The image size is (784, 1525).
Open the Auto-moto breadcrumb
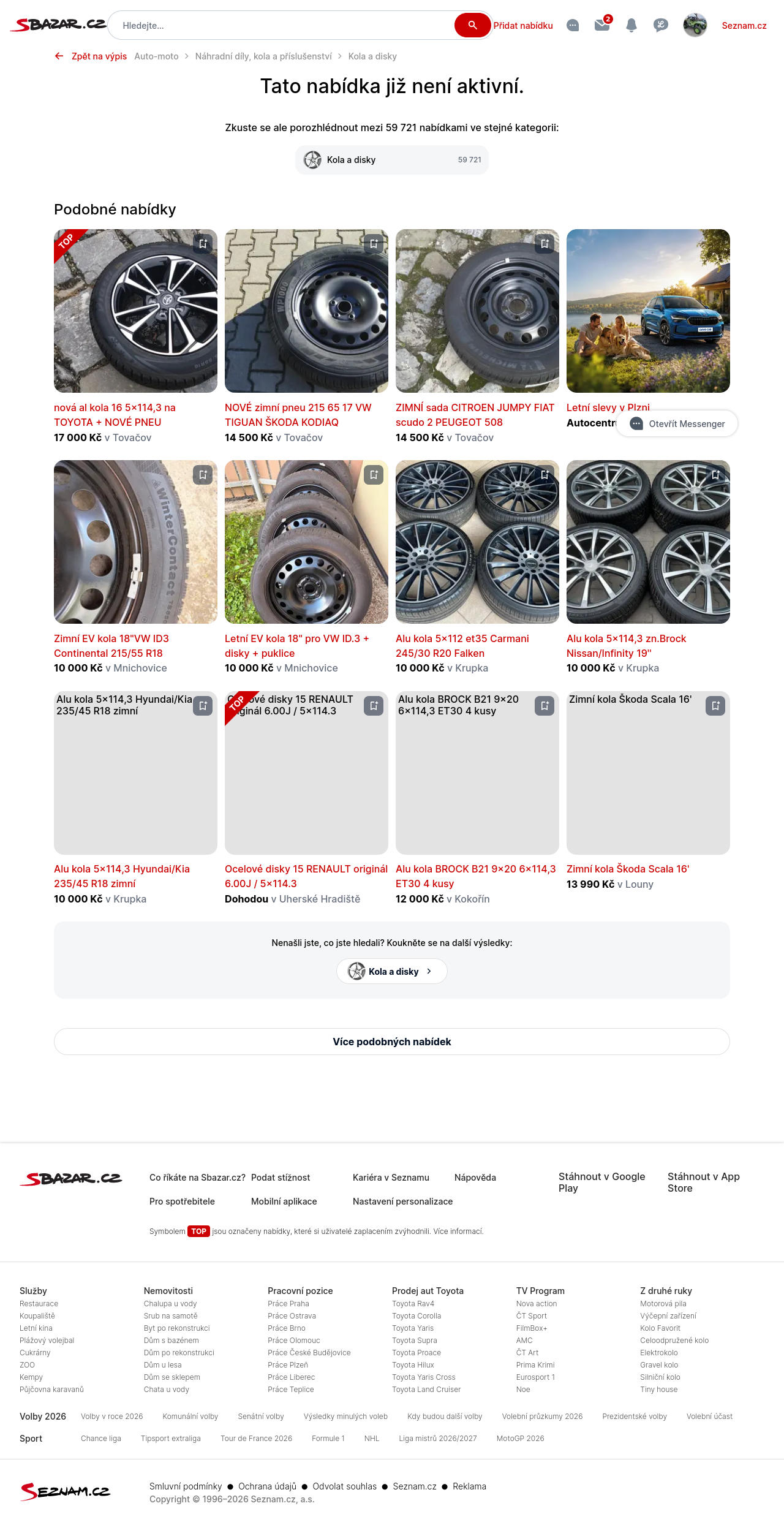[x=157, y=56]
